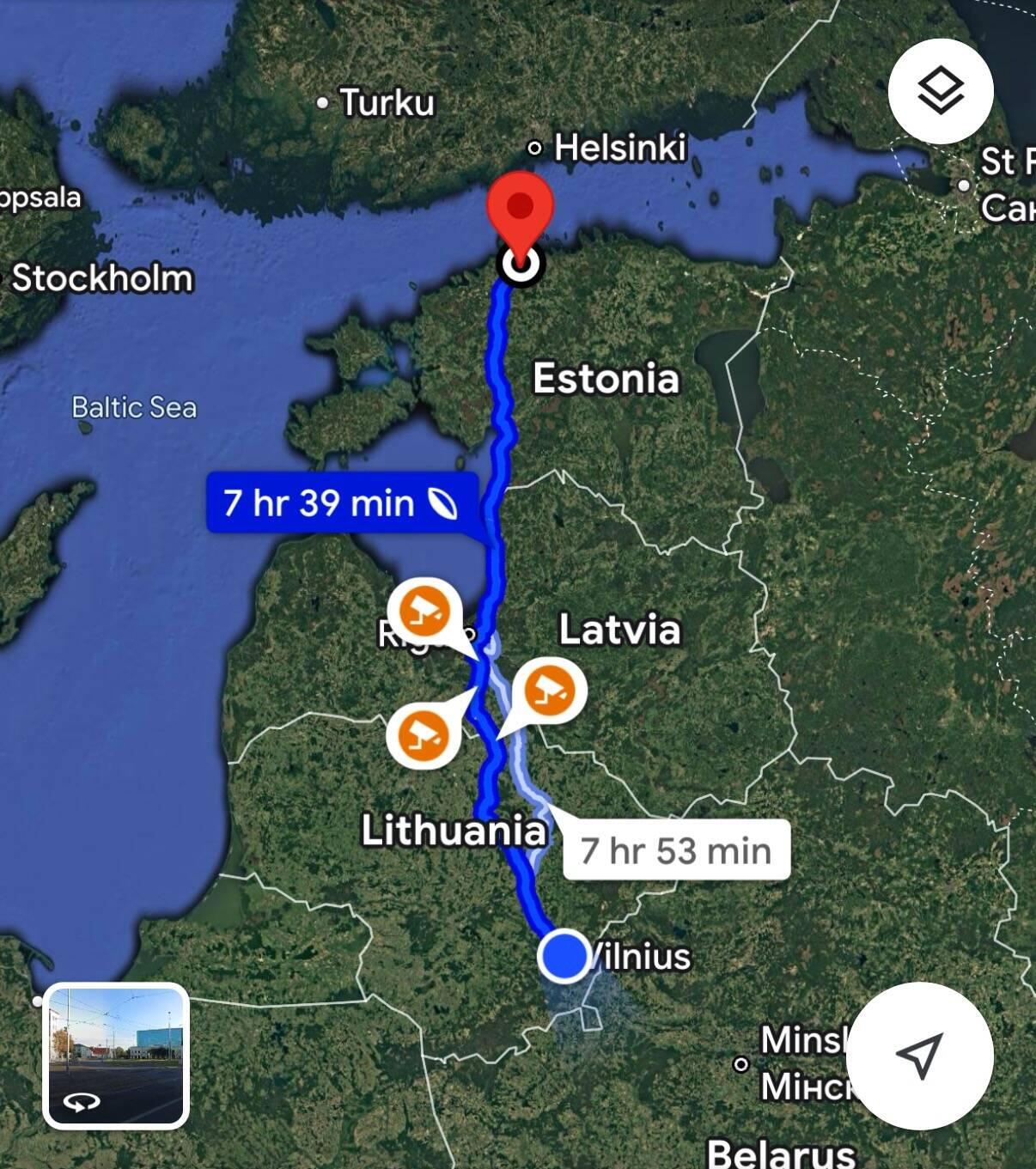Screen dimensions: 1036x1169
Task: Center map on my location
Action: point(919,1055)
